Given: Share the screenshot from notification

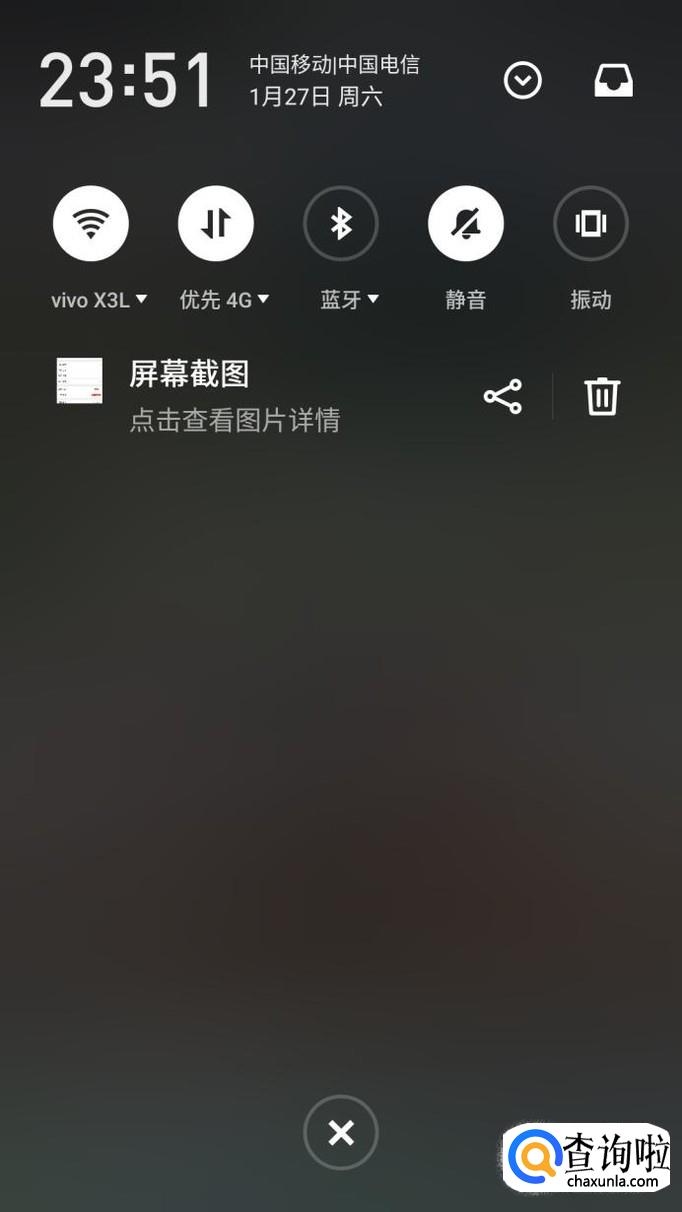Looking at the screenshot, I should click(503, 397).
